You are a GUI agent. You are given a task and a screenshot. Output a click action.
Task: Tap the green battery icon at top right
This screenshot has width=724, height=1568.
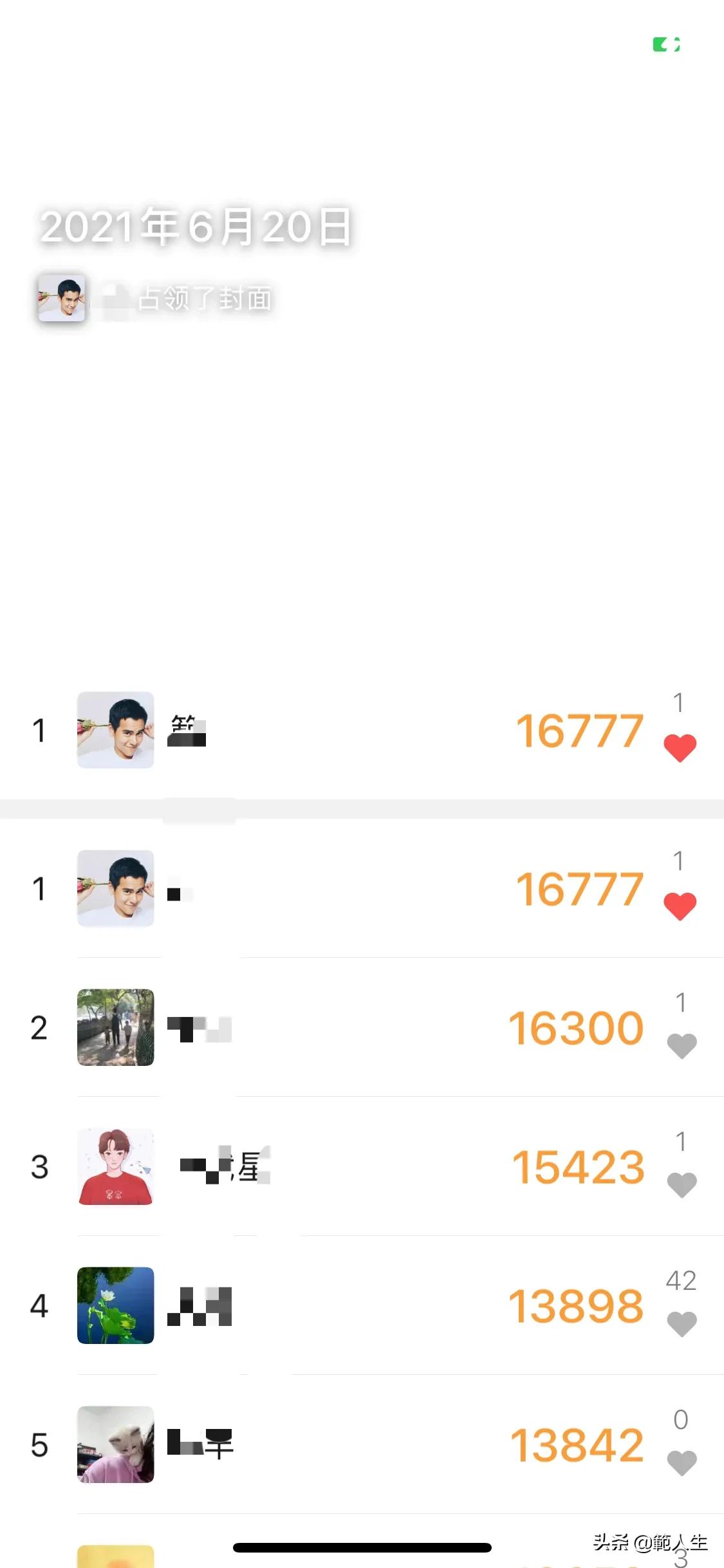(x=666, y=44)
